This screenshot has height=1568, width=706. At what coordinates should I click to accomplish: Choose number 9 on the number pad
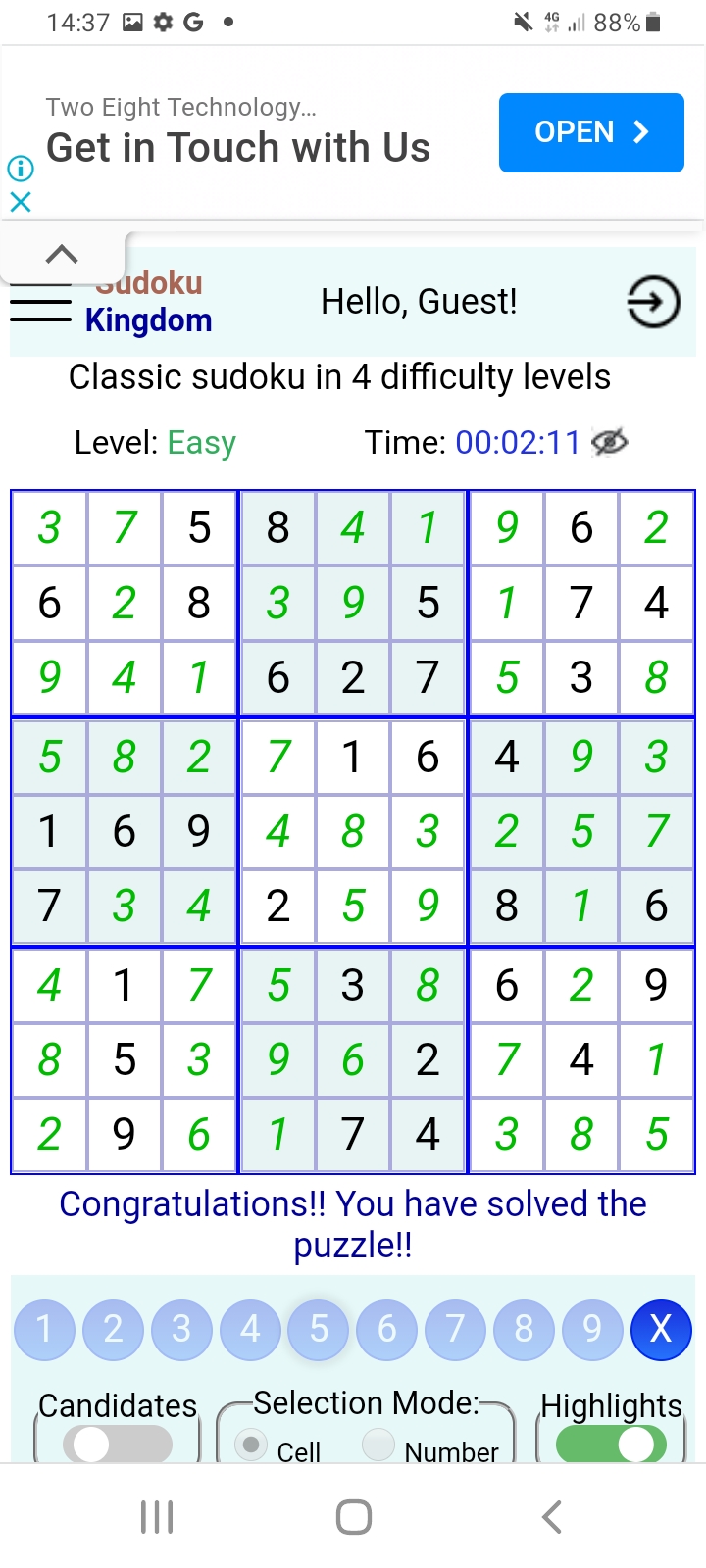[x=592, y=1330]
